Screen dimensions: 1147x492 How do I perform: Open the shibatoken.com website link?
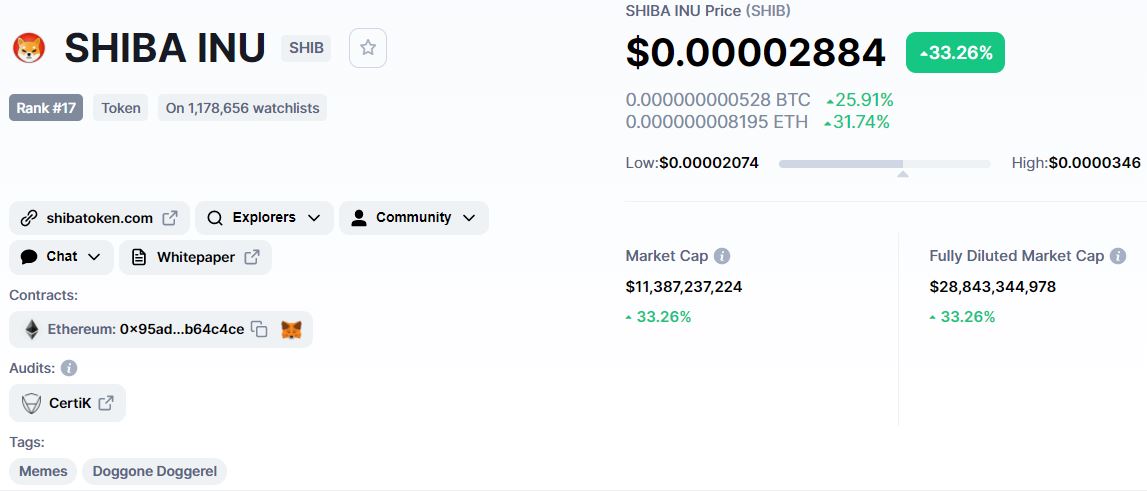[100, 218]
